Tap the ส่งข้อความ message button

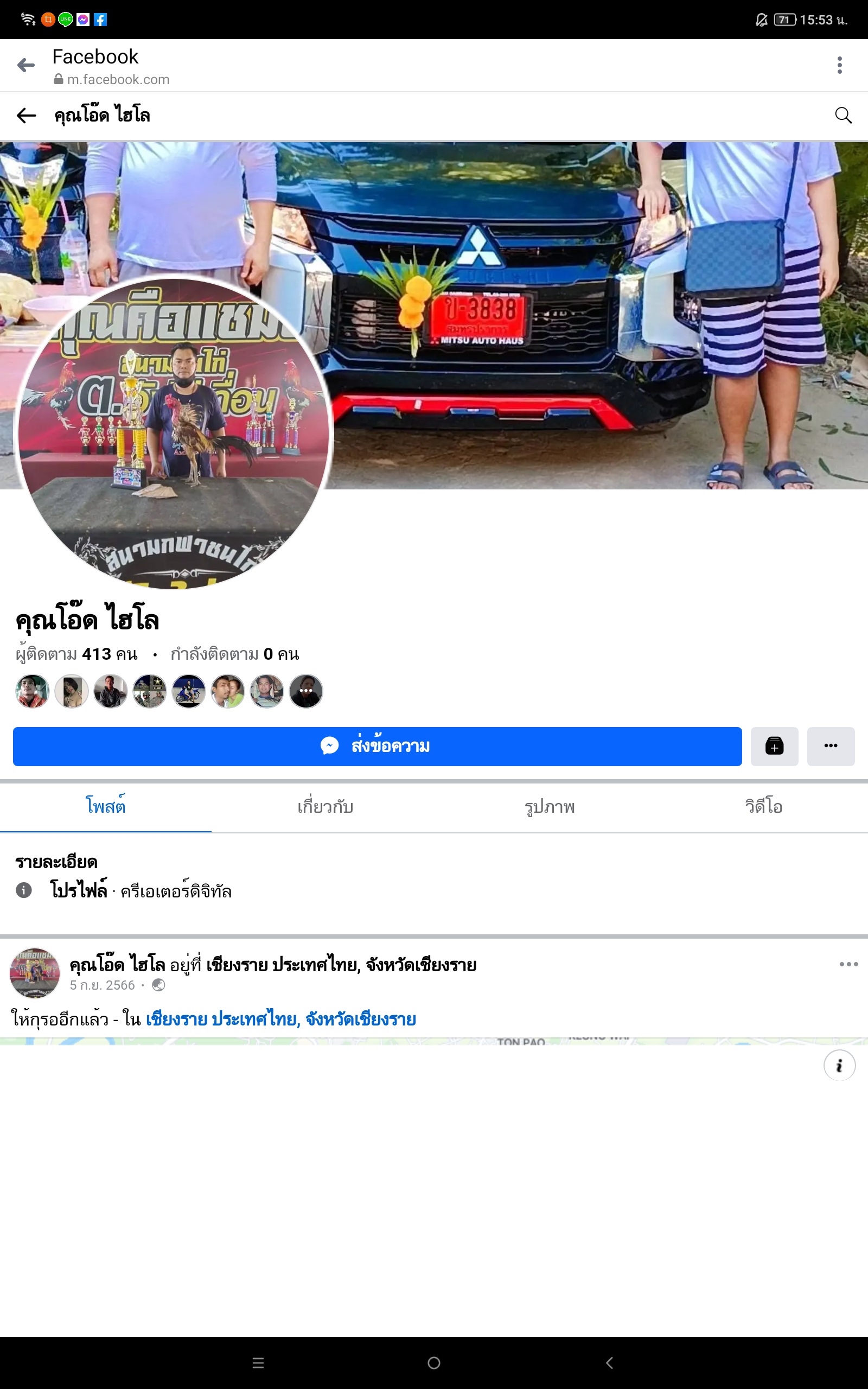(377, 746)
